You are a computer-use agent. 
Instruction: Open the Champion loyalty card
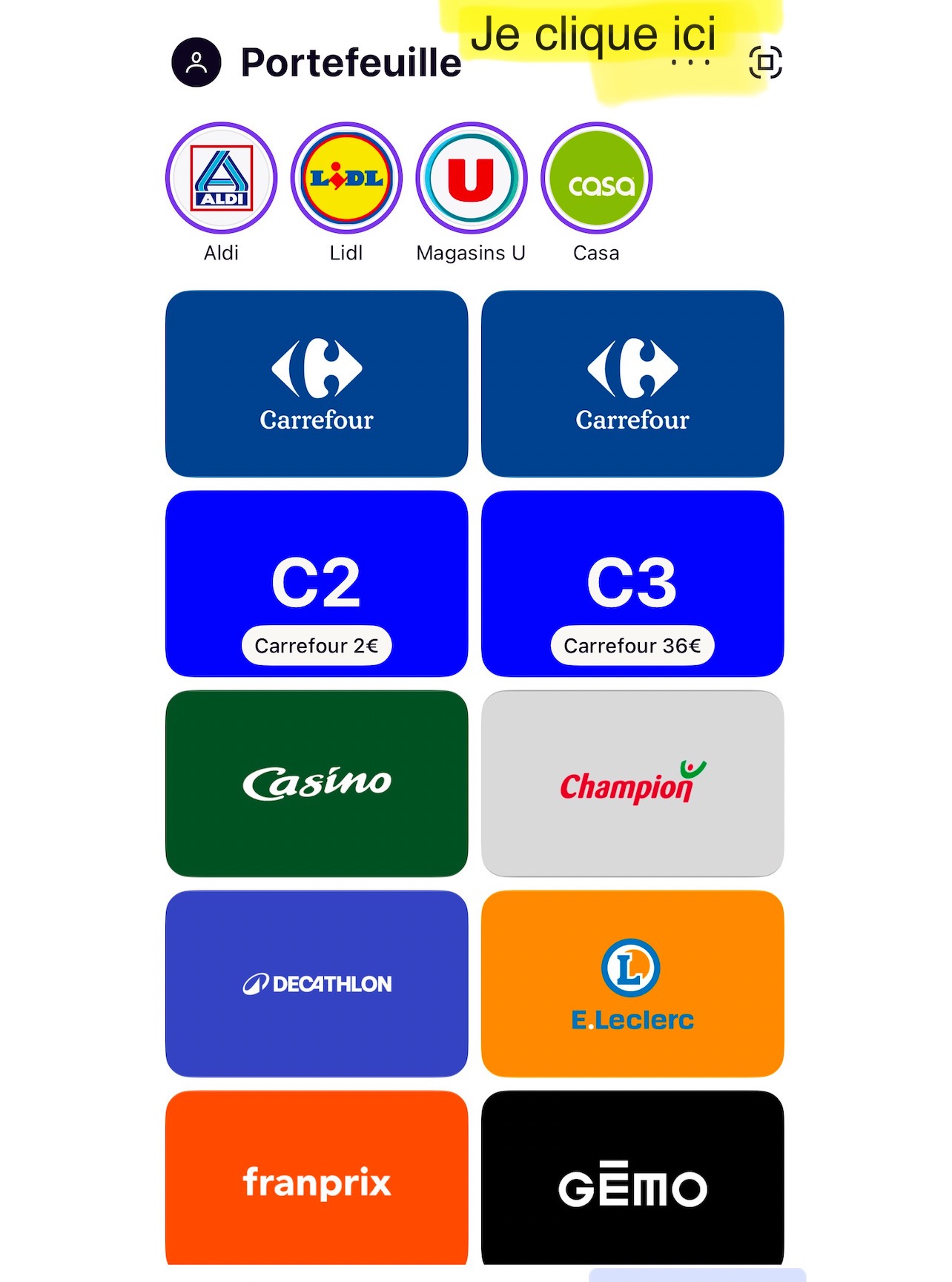pos(632,784)
